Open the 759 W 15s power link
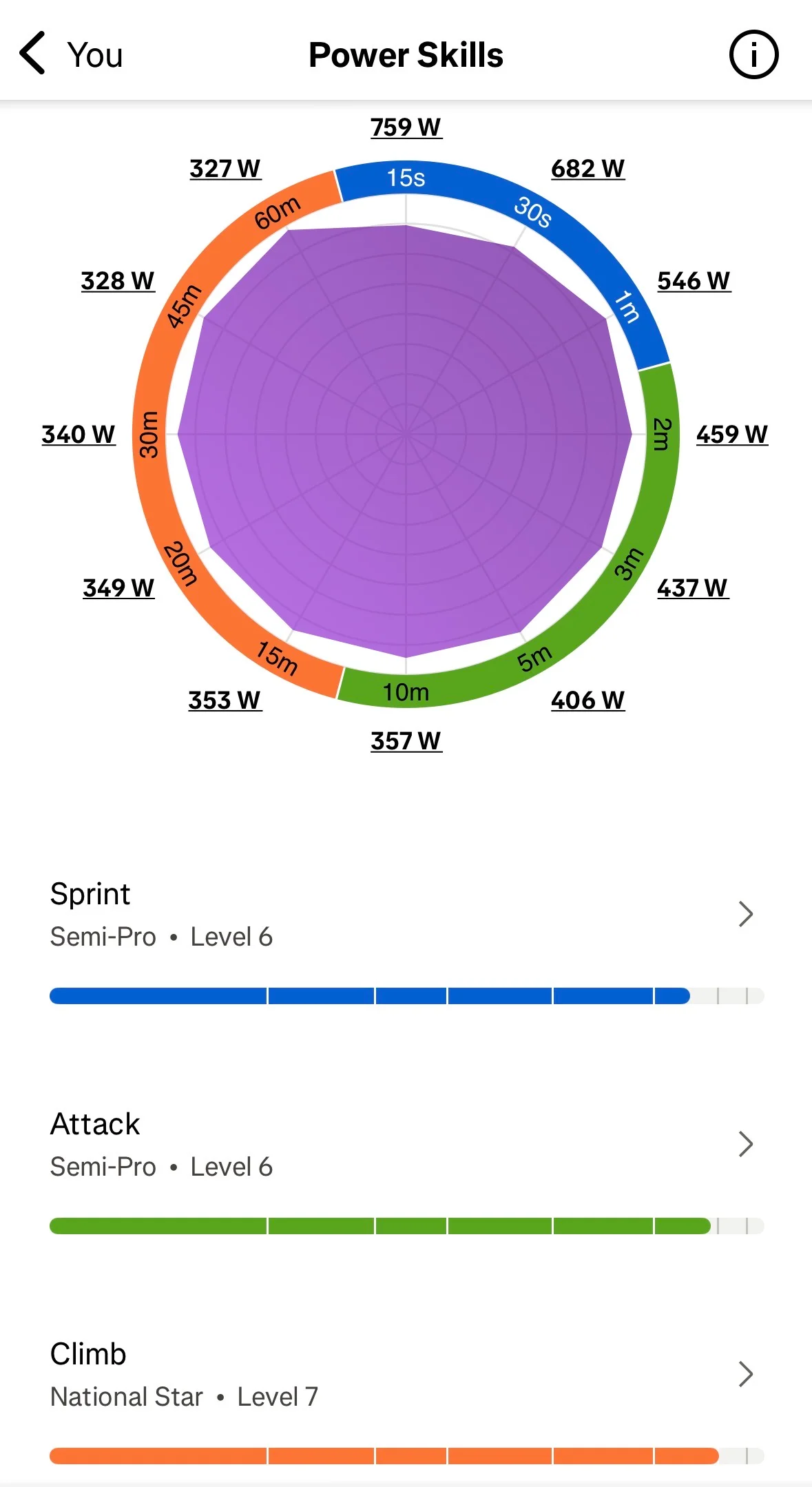 406,127
